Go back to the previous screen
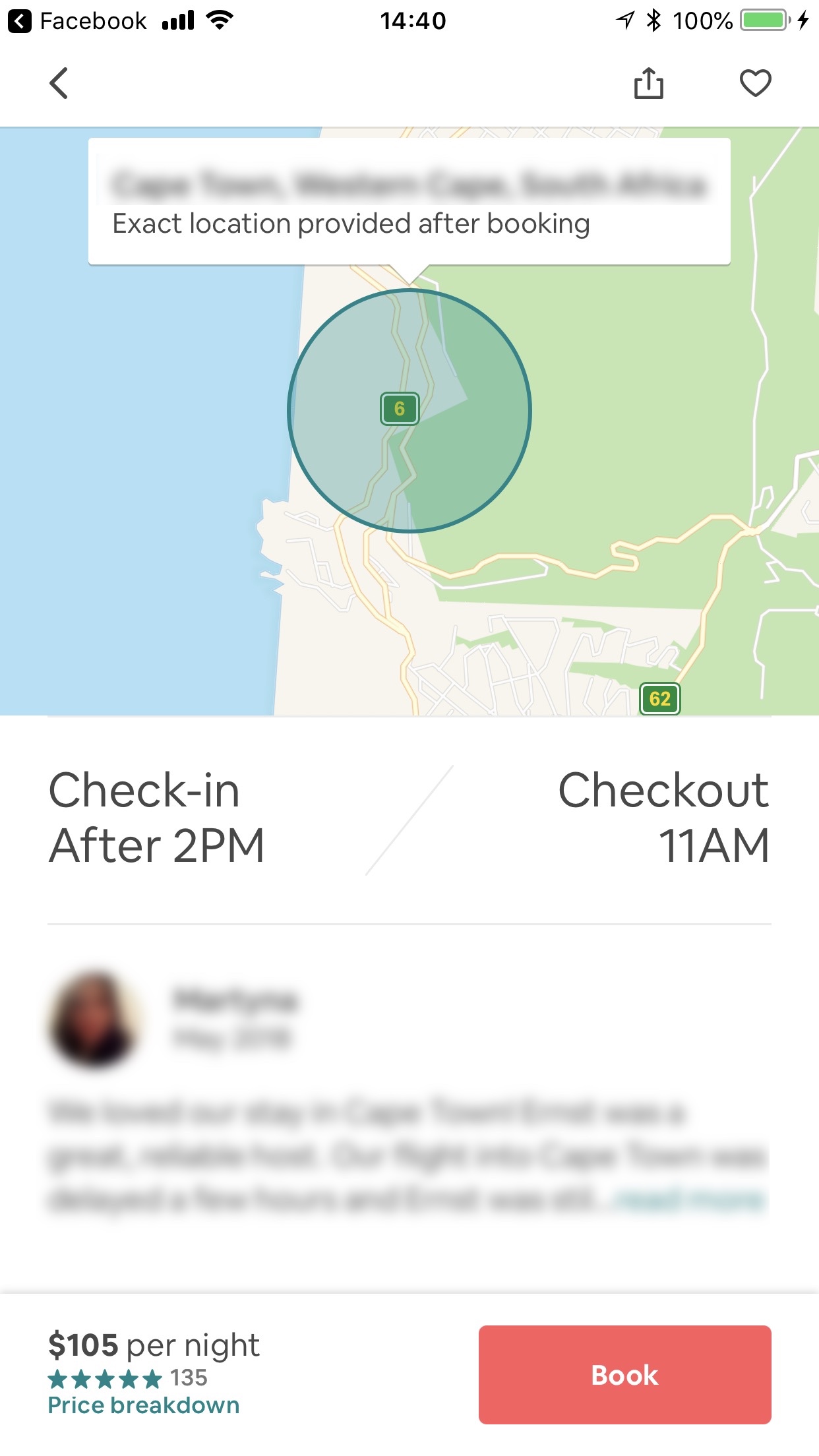The height and width of the screenshot is (1456, 819). (x=59, y=84)
